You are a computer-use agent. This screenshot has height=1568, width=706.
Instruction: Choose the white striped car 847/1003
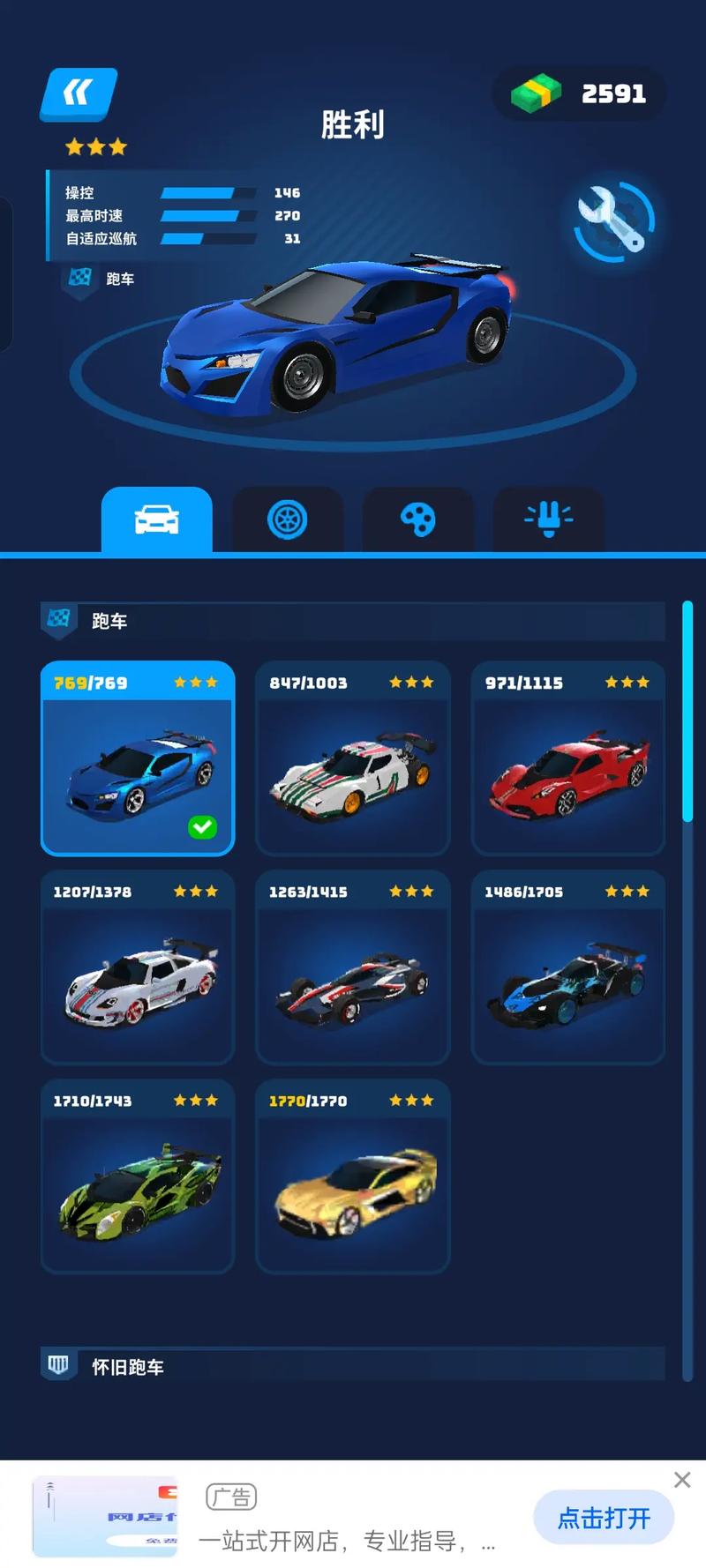click(353, 758)
